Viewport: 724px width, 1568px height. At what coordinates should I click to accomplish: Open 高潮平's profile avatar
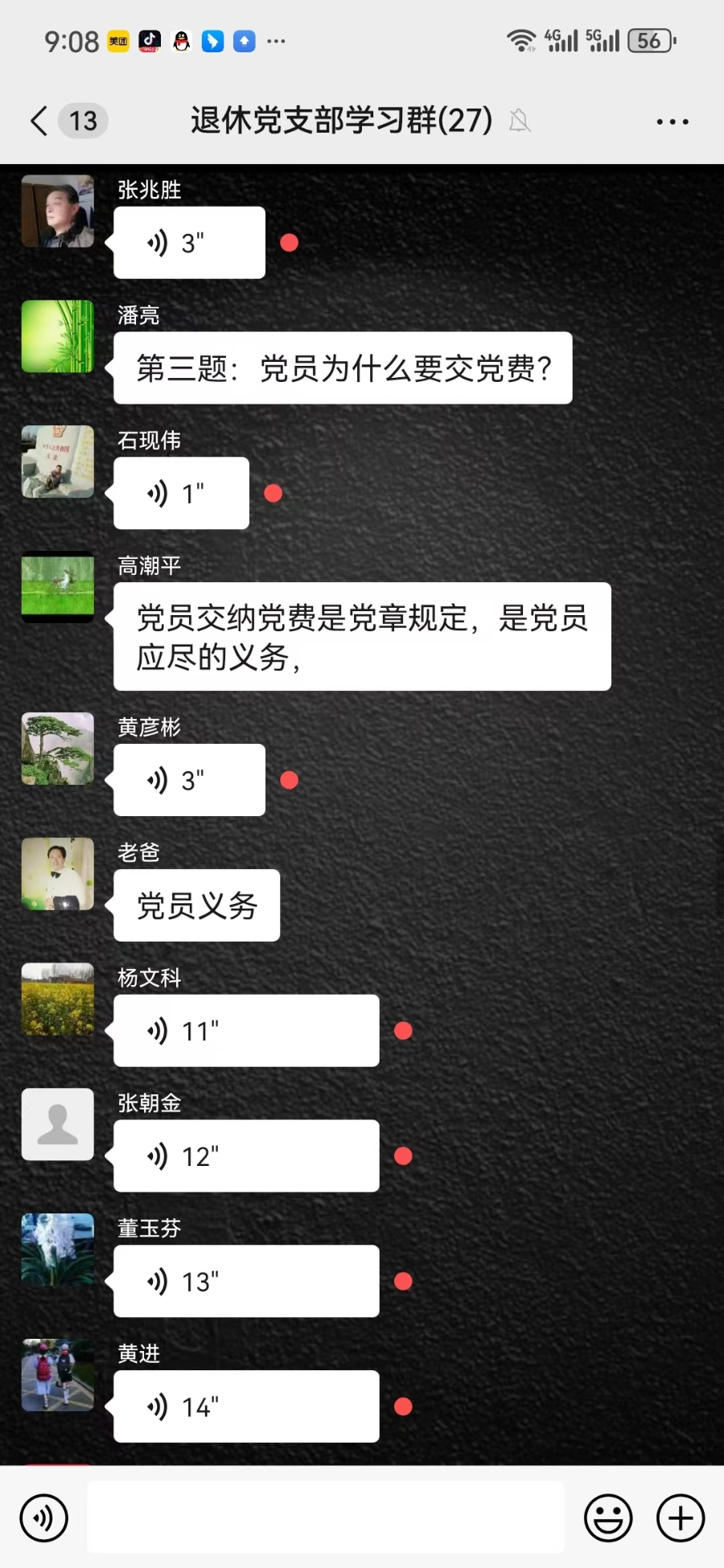tap(58, 587)
